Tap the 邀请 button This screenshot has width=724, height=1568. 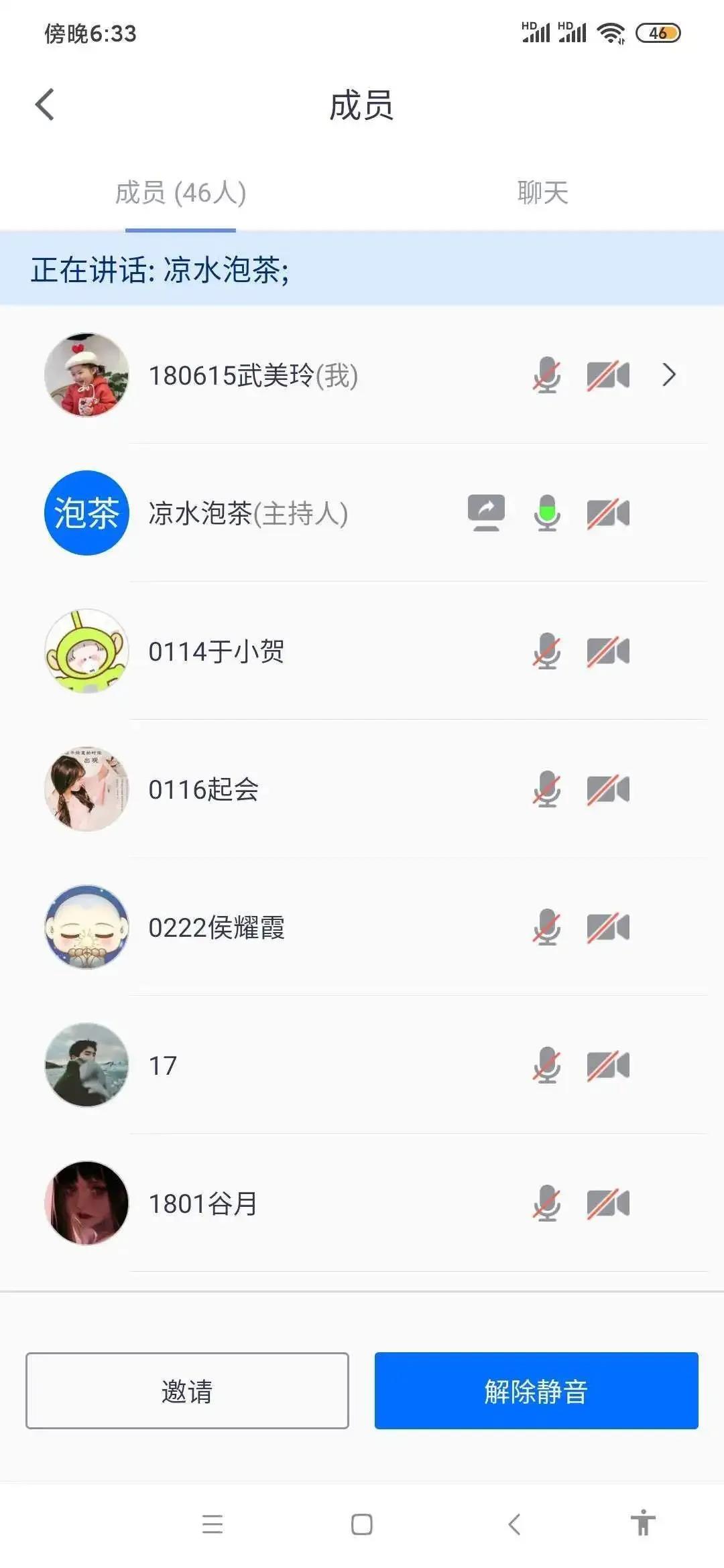click(187, 1391)
